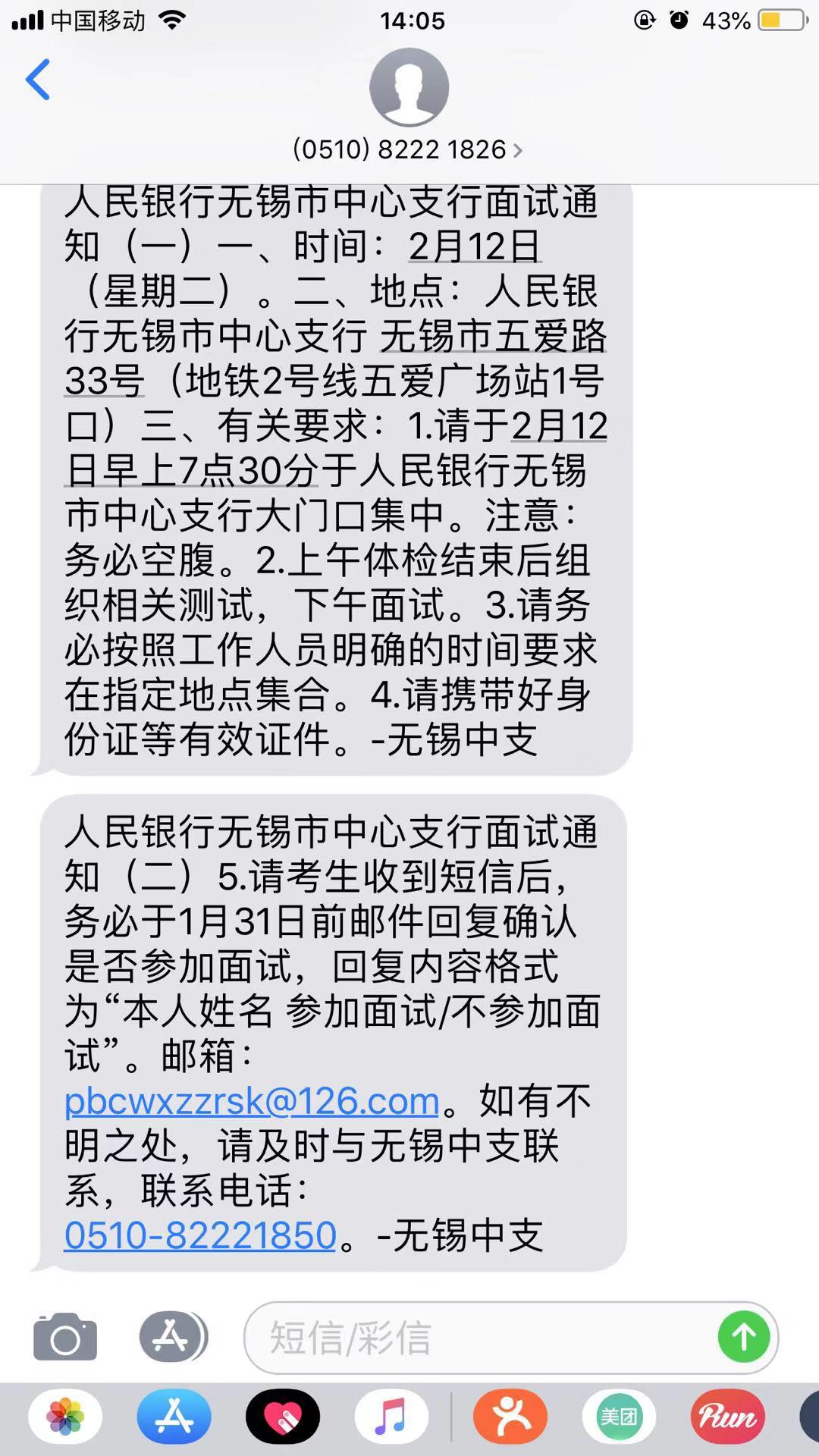Image resolution: width=819 pixels, height=1456 pixels.
Task: Focus the 短信/彩信 message field
Action: (478, 1337)
